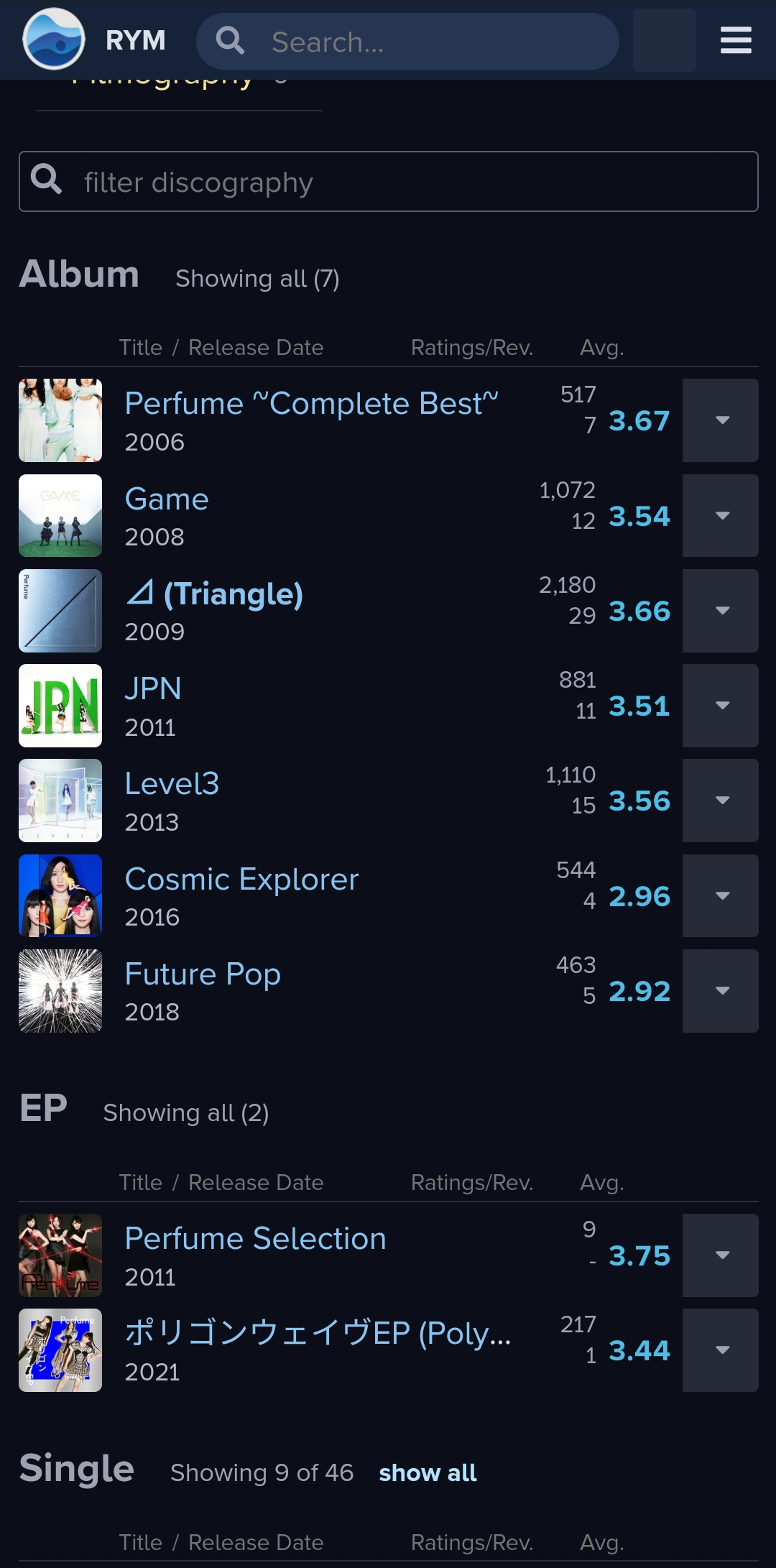Open the ポリゴンウェイヴEP page
Viewport: 776px width, 1568px height.
click(318, 1334)
